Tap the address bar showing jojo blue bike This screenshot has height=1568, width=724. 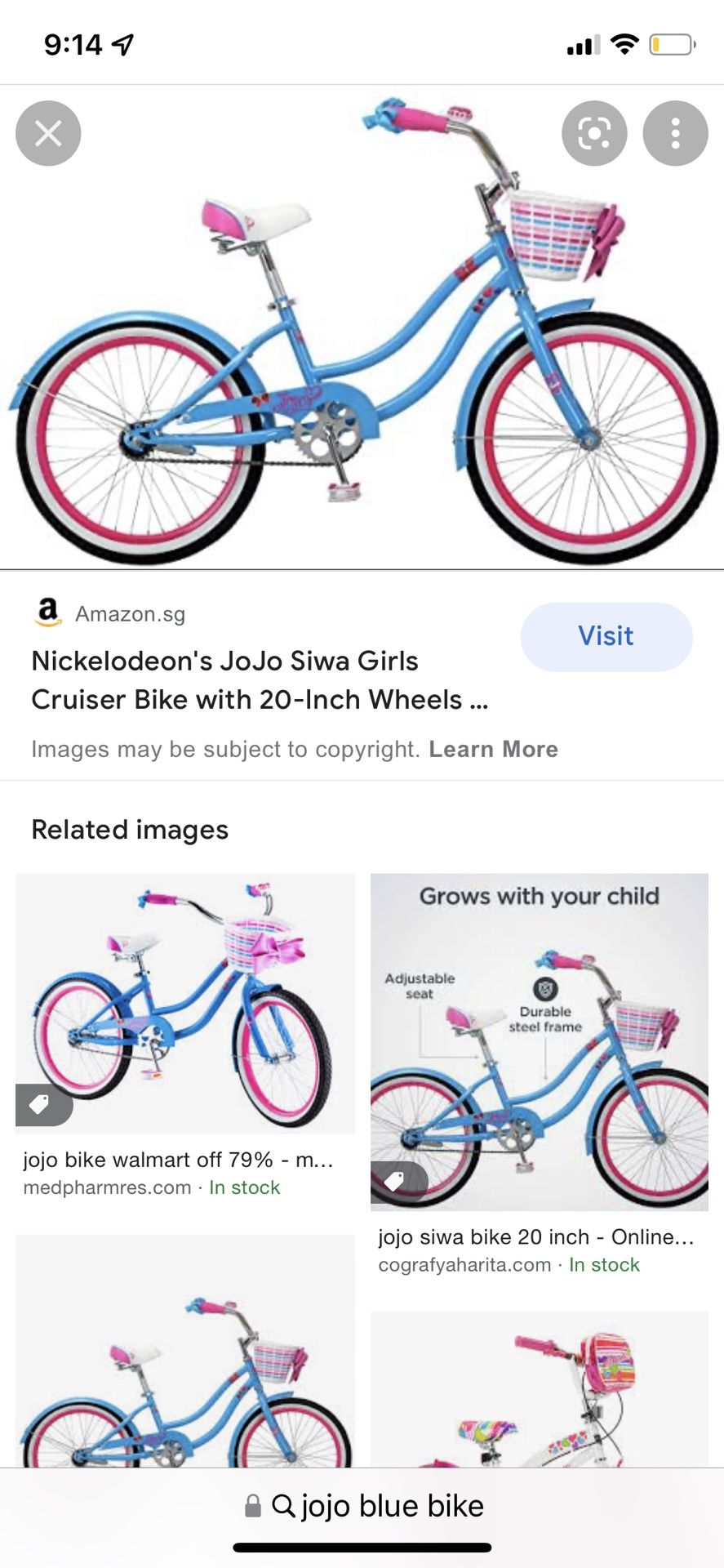point(362,1505)
